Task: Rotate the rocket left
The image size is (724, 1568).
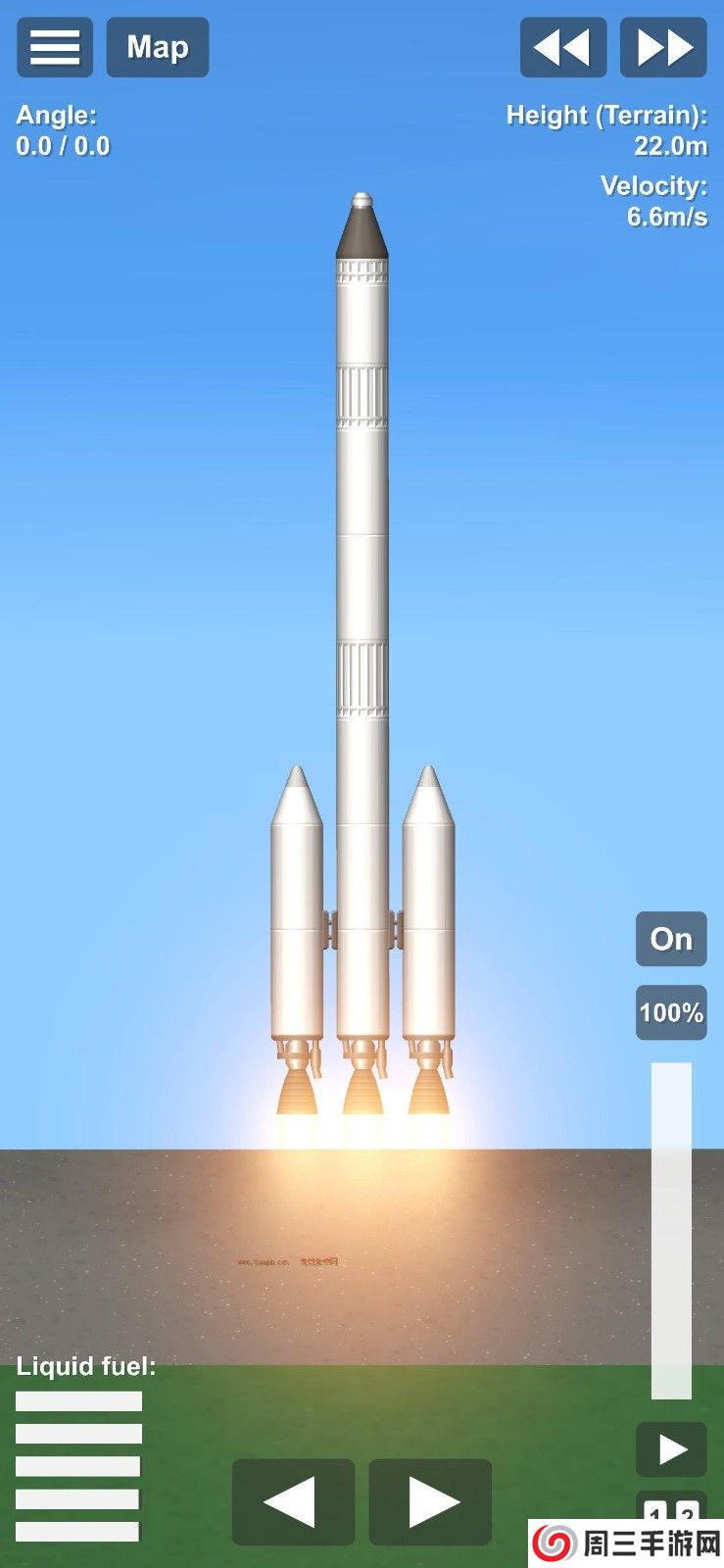Action: point(293,1501)
